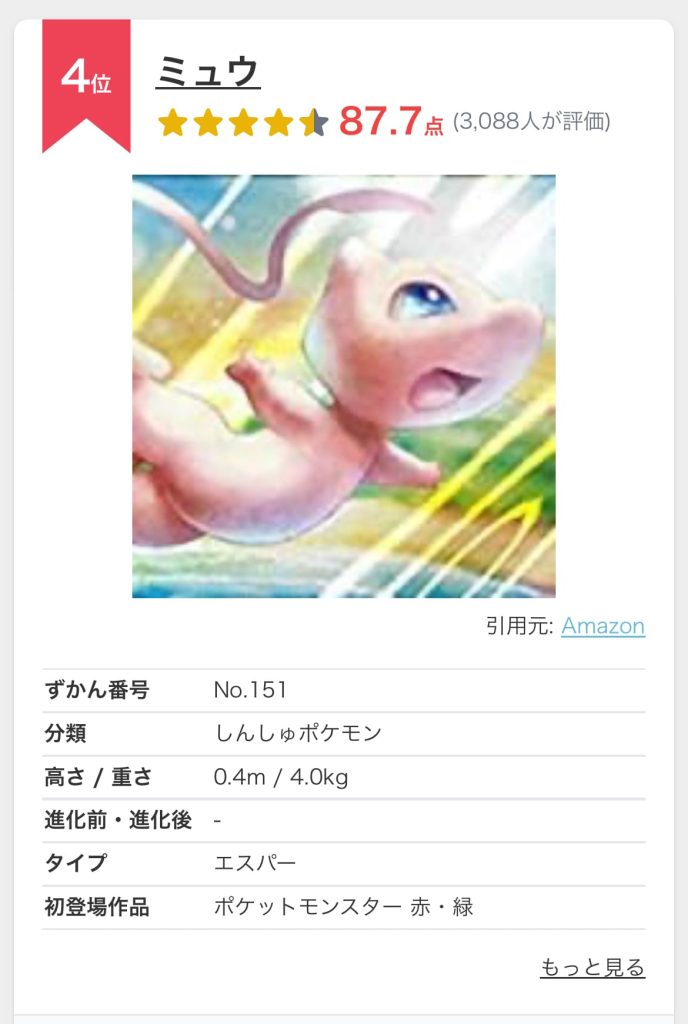Open the ミュウ picture
Screen dimensions: 688x1024
[x=343, y=386]
